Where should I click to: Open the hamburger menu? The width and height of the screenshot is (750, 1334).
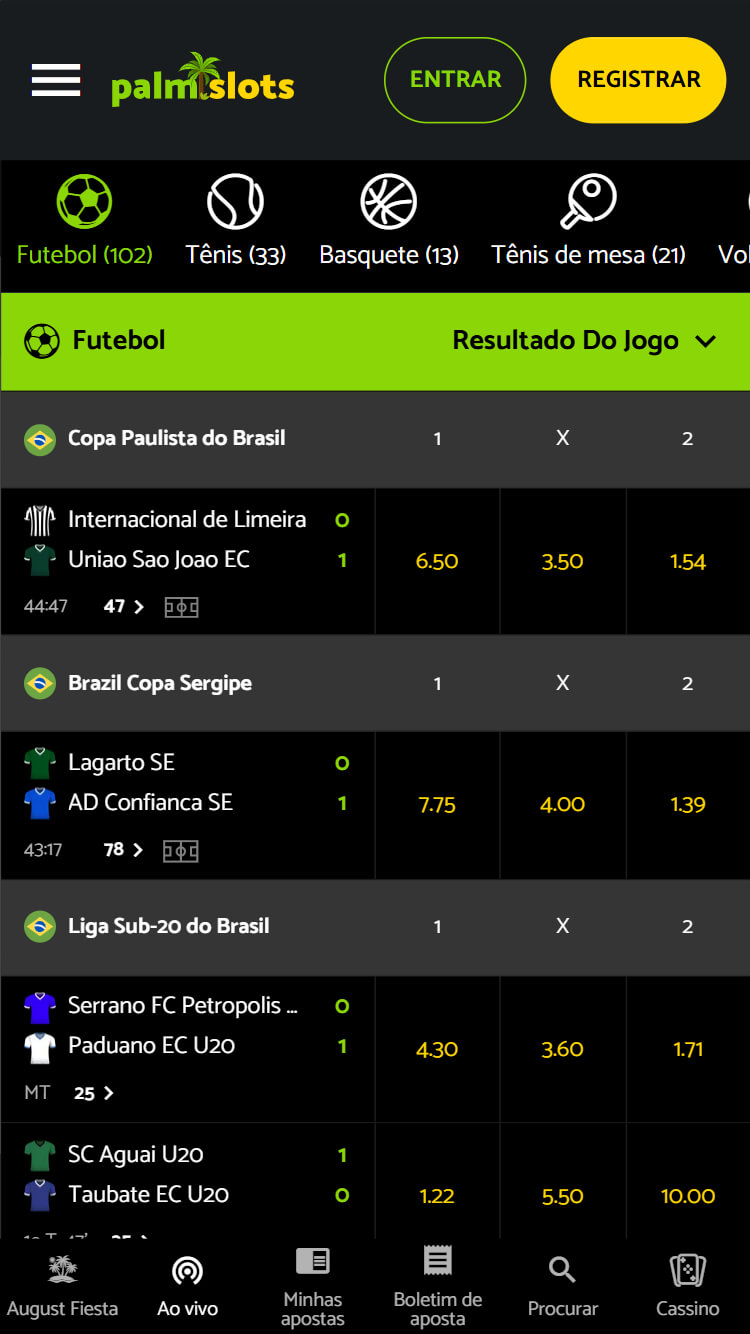point(56,80)
